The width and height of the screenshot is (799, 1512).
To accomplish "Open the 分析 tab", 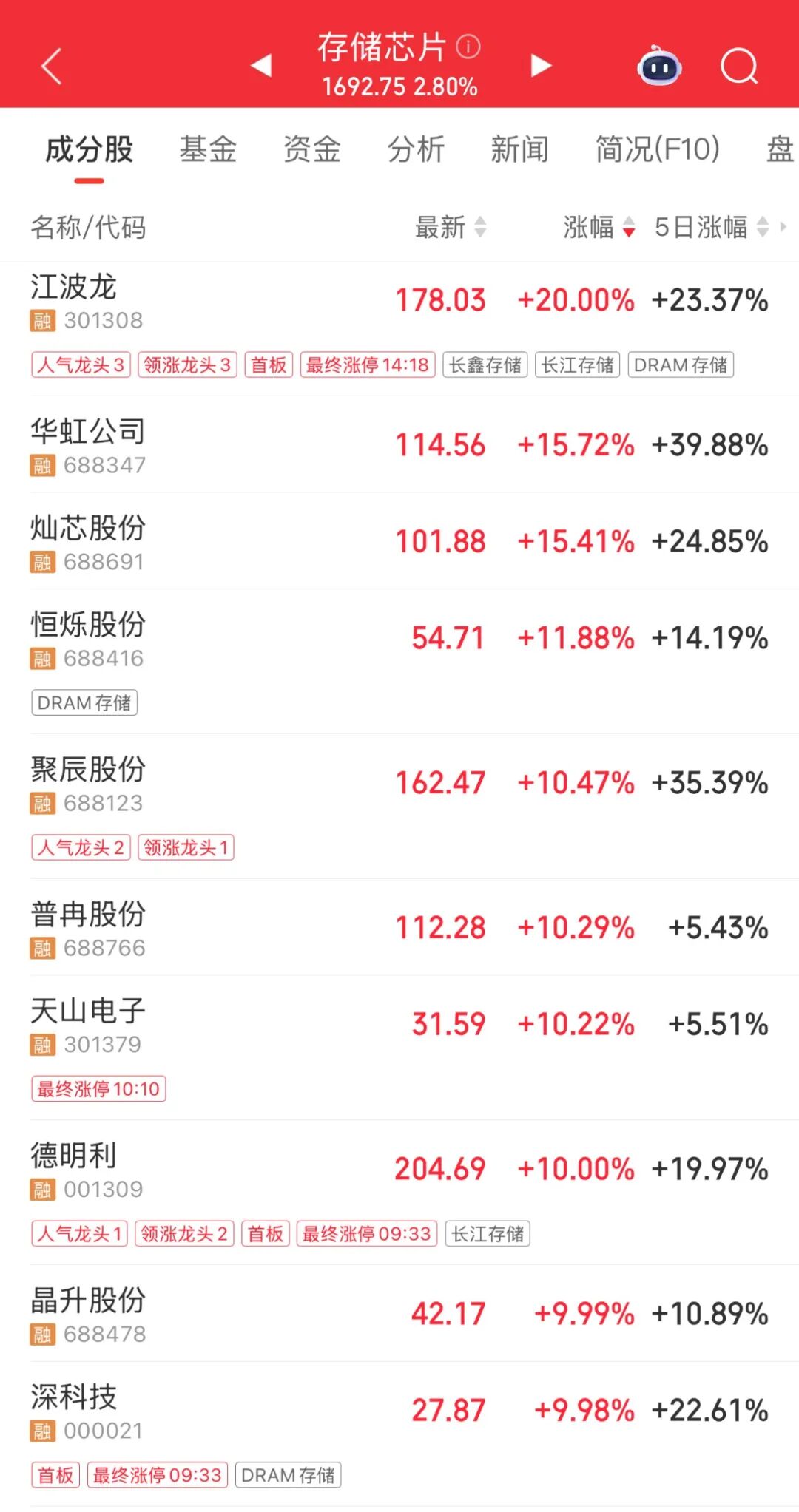I will (x=416, y=149).
